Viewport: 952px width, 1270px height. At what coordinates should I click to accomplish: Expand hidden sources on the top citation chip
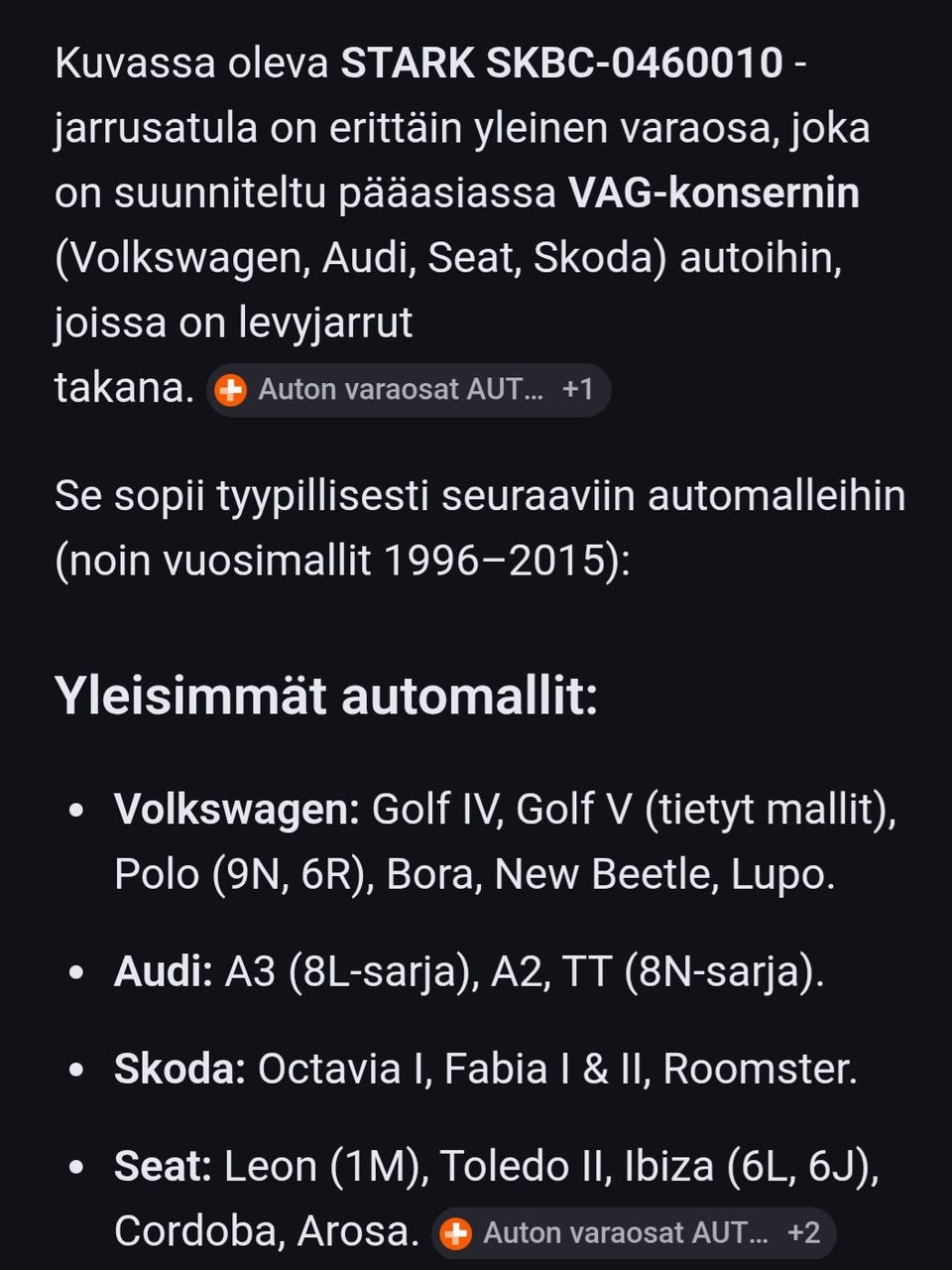pos(575,390)
